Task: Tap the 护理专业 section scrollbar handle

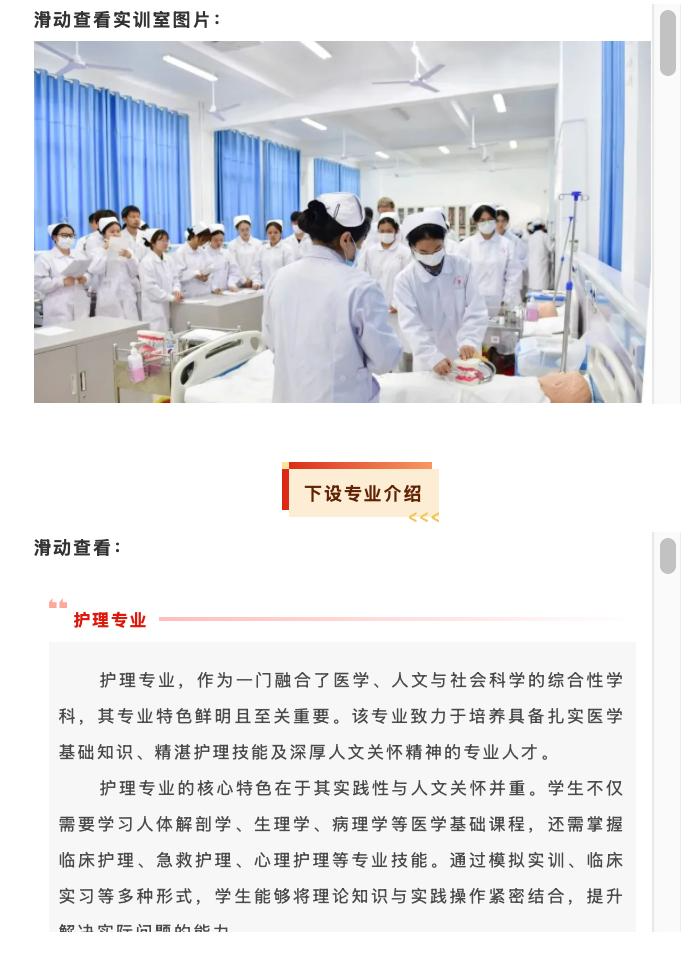Action: [668, 555]
